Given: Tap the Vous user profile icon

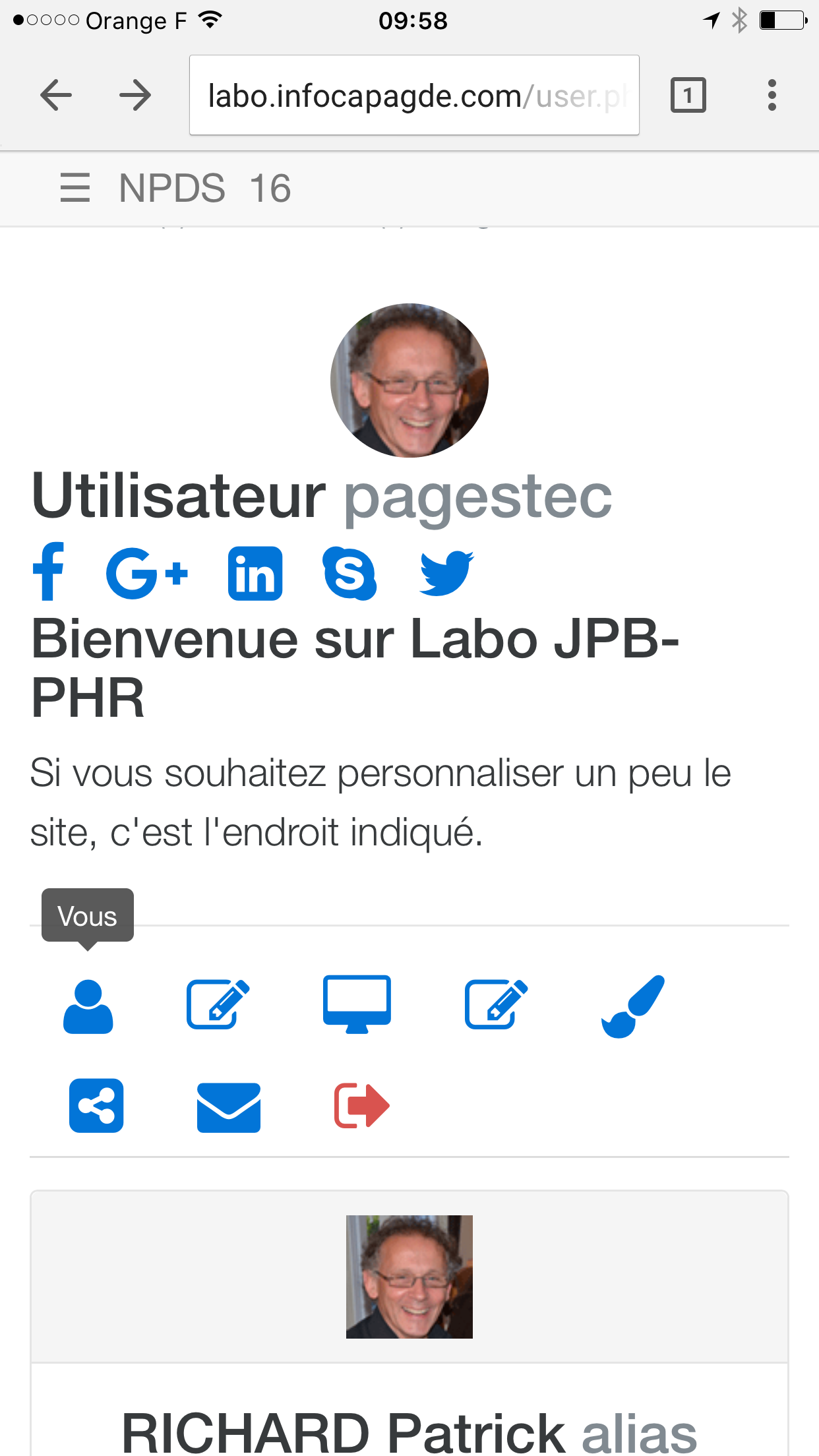Looking at the screenshot, I should click(88, 1006).
